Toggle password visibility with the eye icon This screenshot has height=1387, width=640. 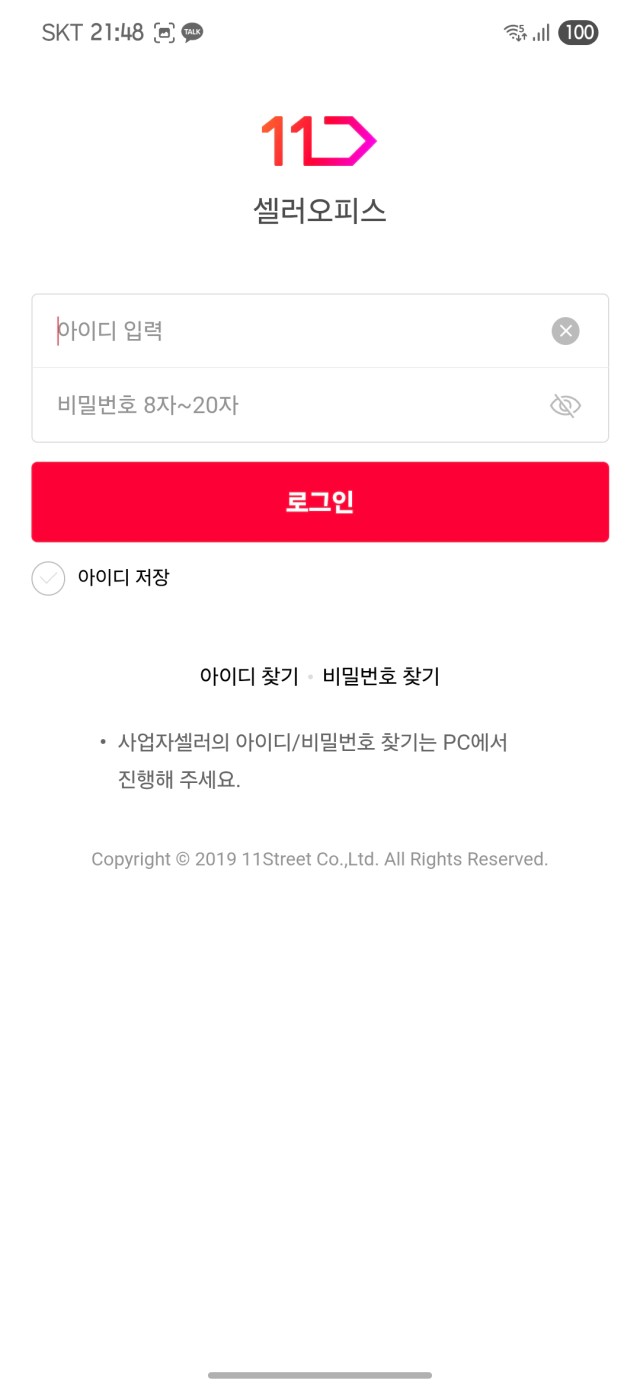click(x=565, y=405)
